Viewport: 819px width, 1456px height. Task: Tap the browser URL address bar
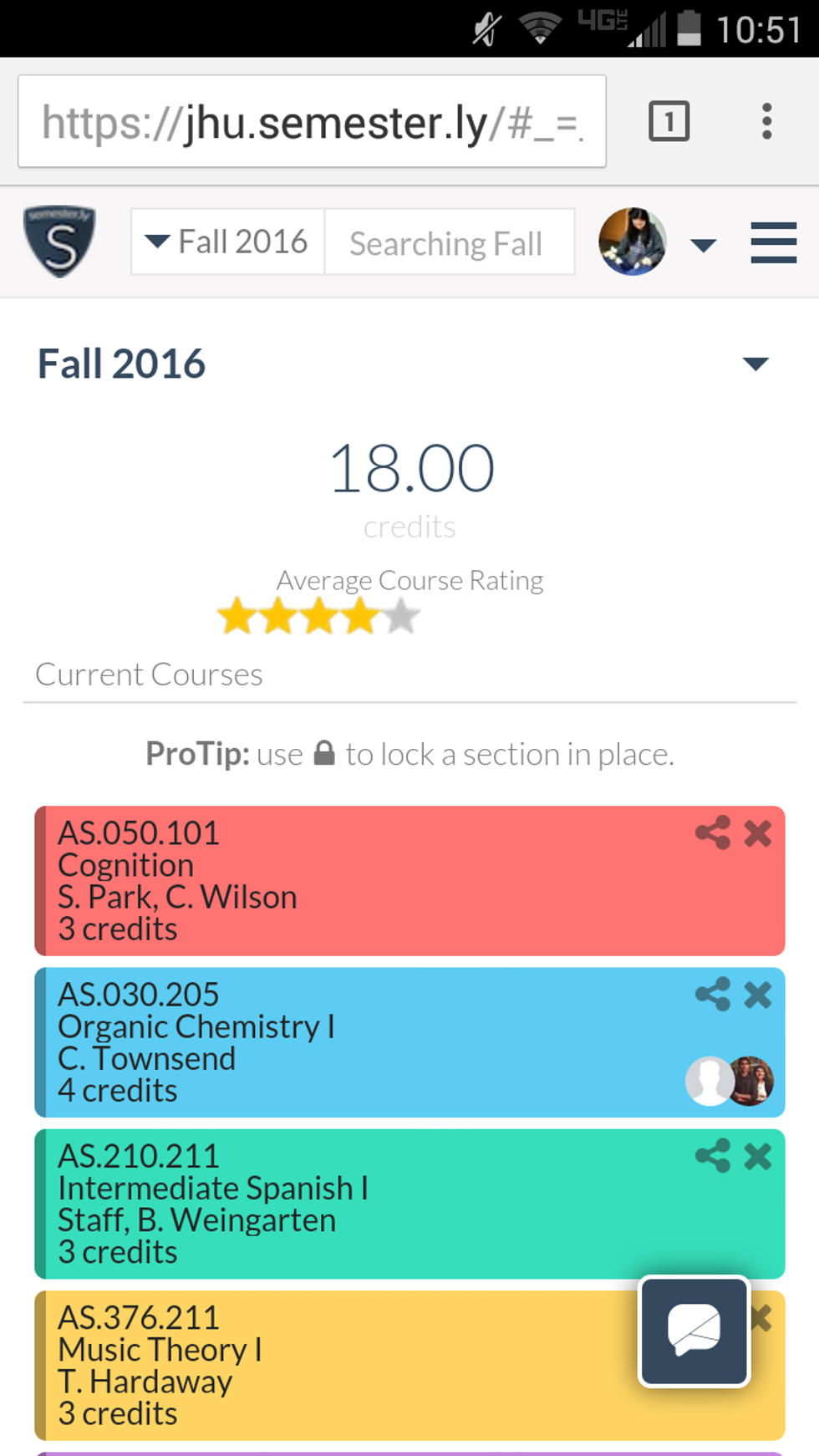click(311, 122)
